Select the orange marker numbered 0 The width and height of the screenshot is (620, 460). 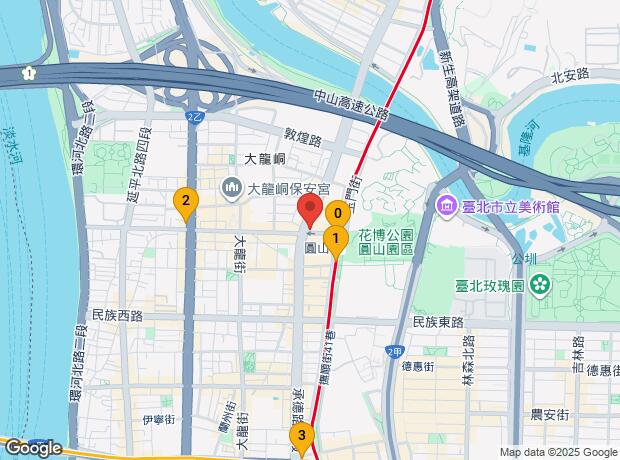338,214
